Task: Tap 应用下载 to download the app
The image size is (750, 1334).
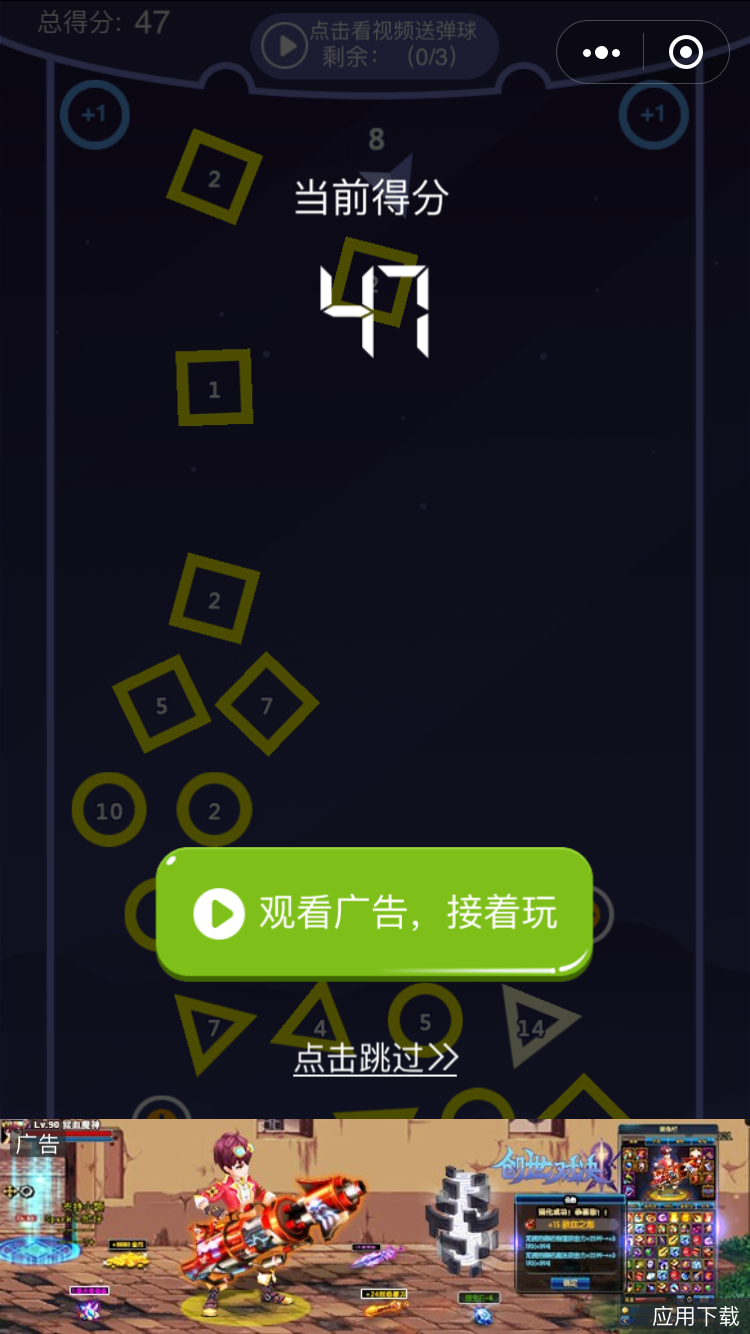Action: [x=696, y=1315]
